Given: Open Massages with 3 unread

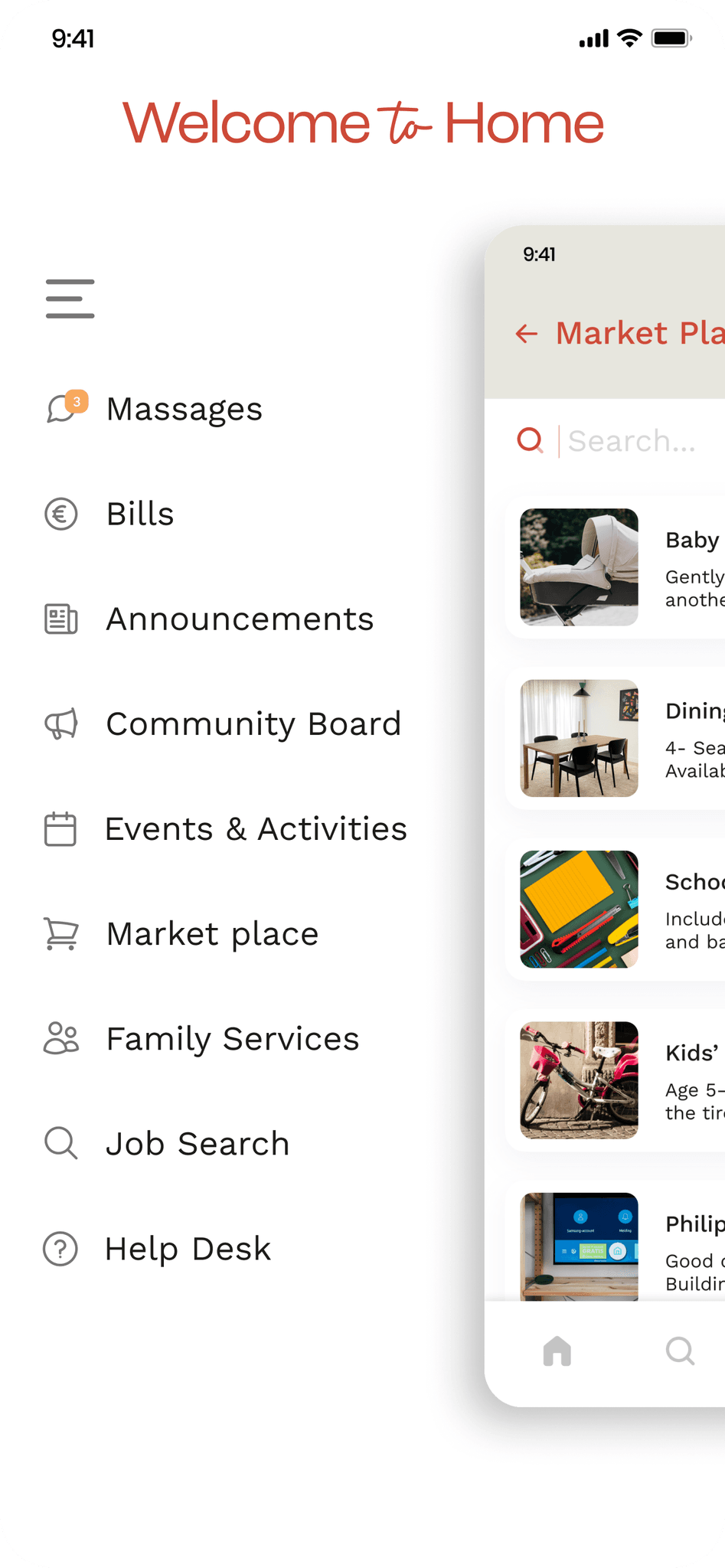Looking at the screenshot, I should (153, 409).
